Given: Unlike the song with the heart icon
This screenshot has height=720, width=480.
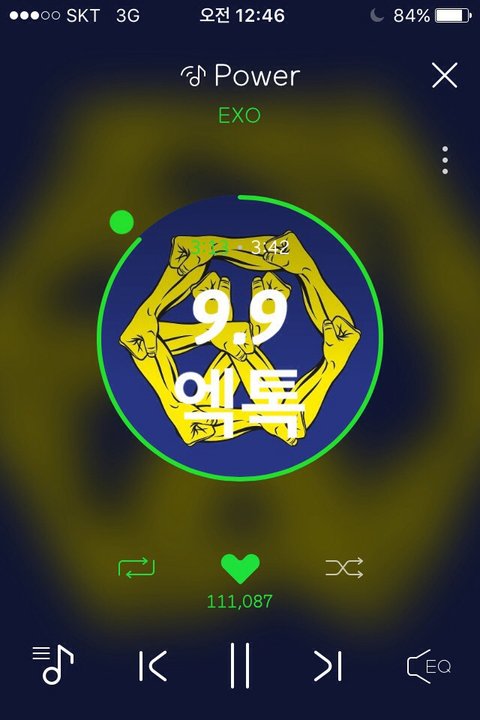Looking at the screenshot, I should point(240,568).
